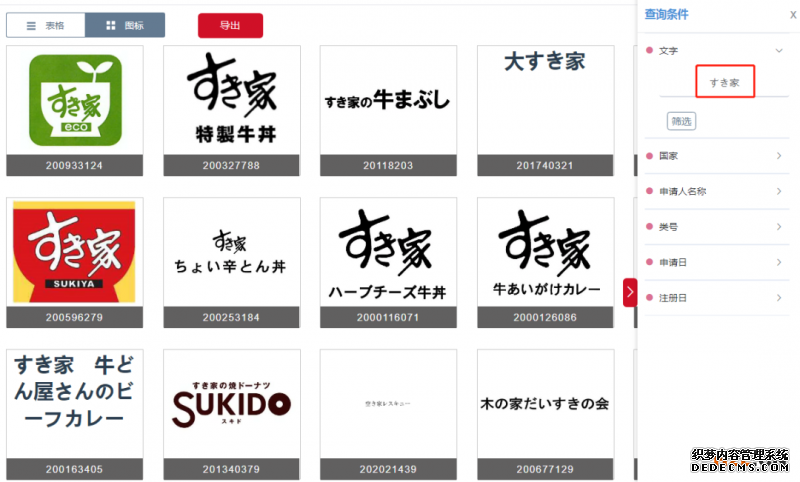Viewport: 800px width, 482px height.
Task: Select the 图标 icon view
Action: [125, 25]
